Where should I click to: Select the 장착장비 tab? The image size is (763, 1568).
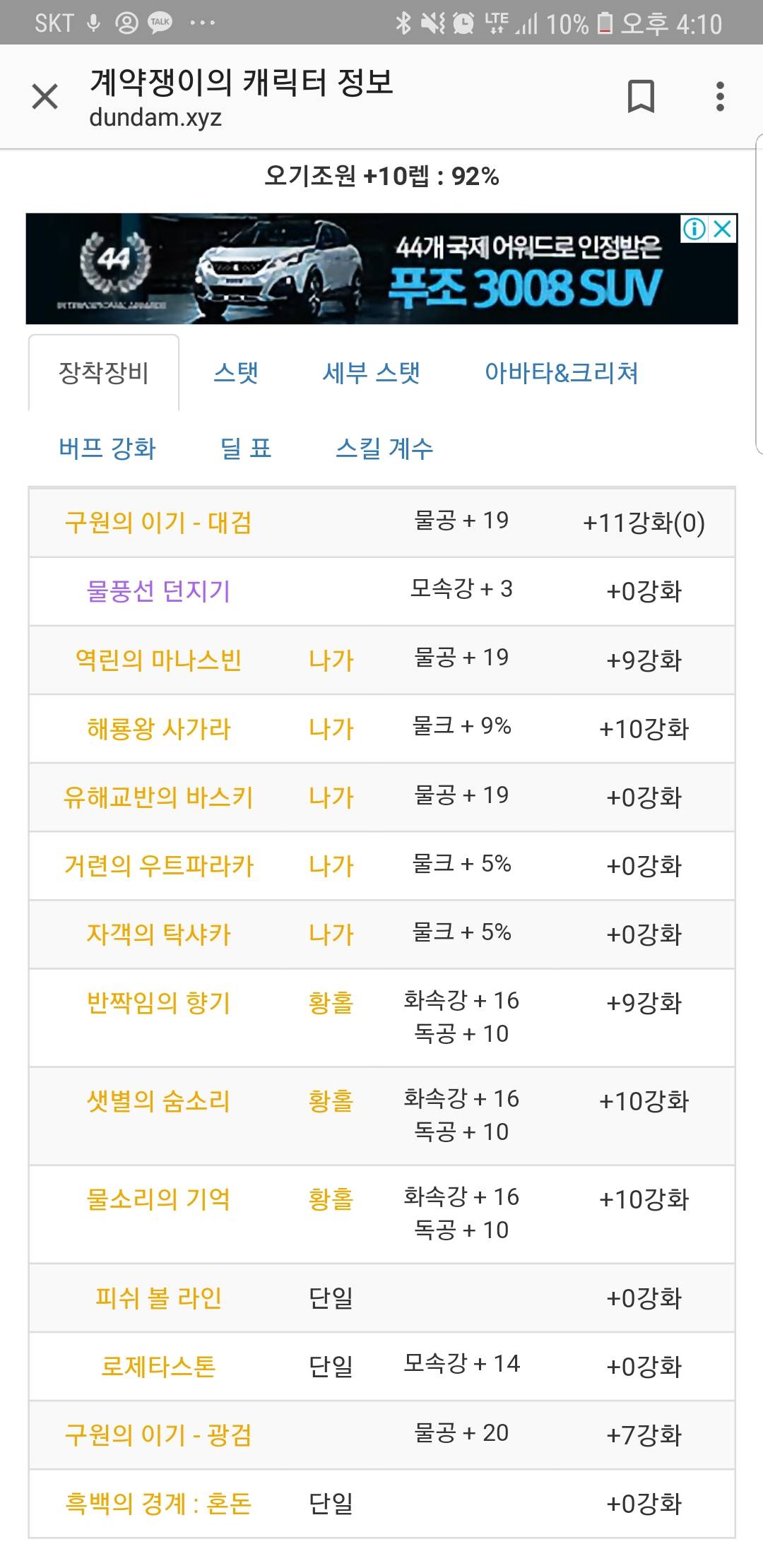[x=104, y=373]
